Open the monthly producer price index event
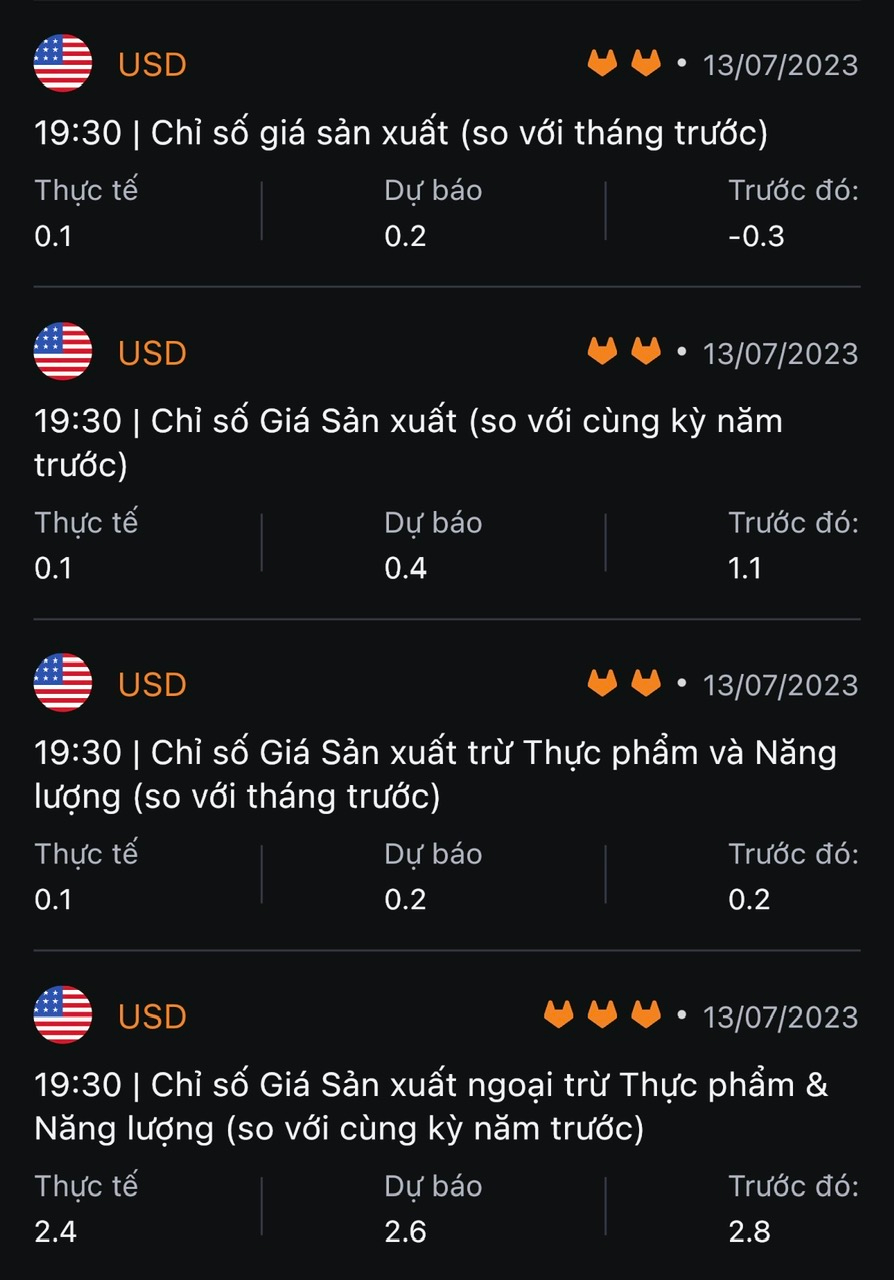Viewport: 894px width, 1280px height. coord(400,134)
